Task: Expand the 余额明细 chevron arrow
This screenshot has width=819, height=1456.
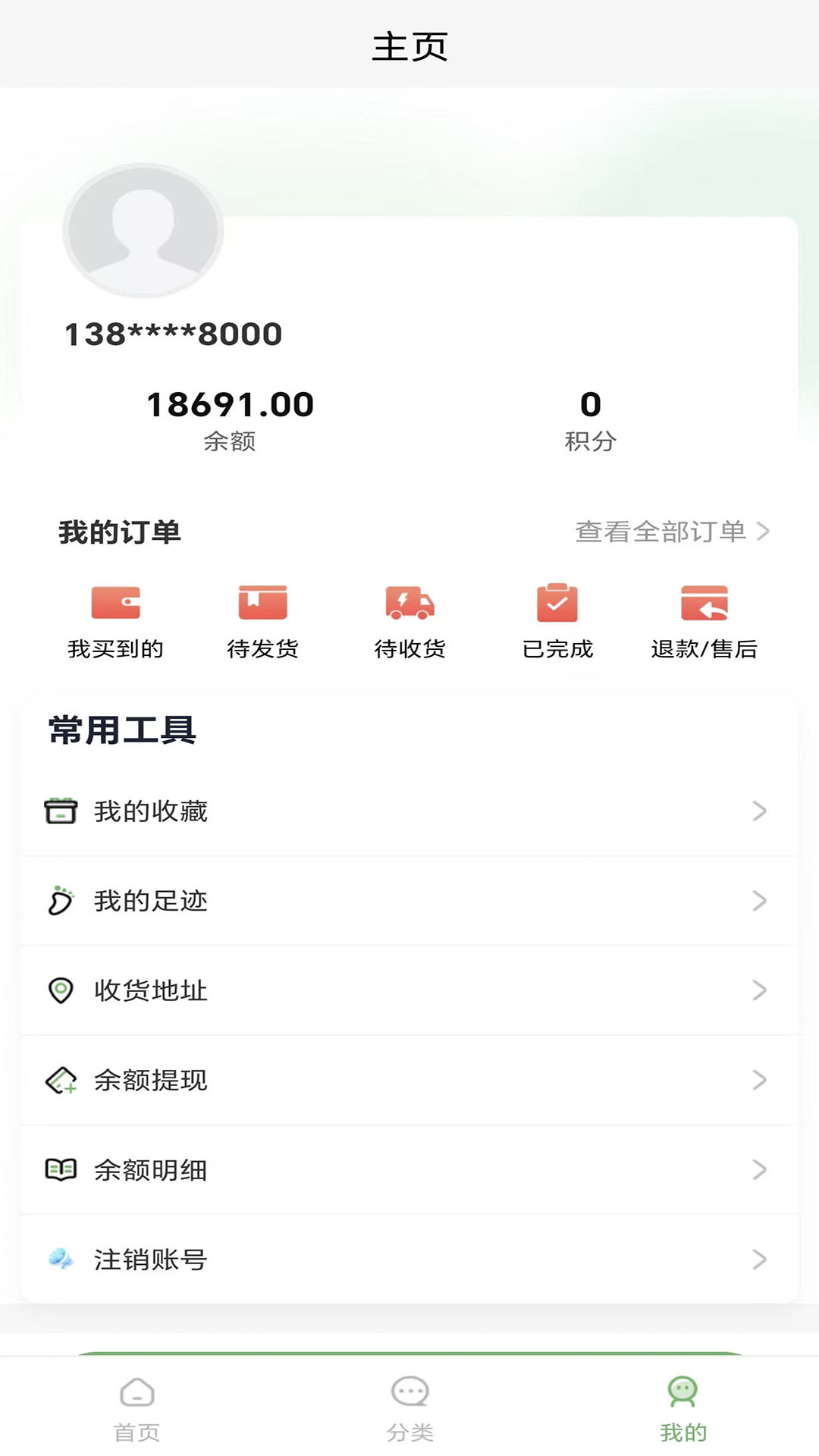Action: [x=761, y=1169]
